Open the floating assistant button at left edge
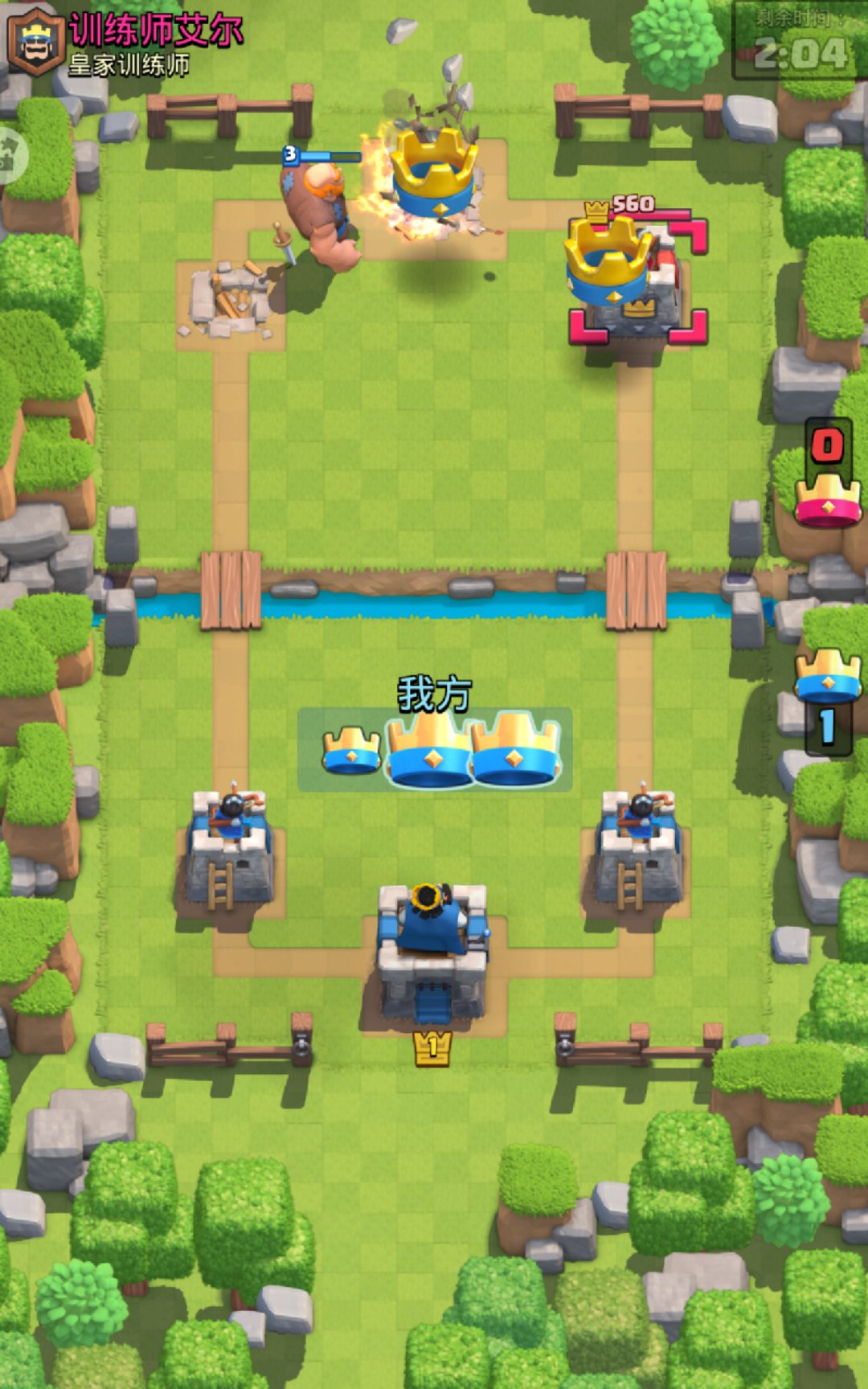This screenshot has width=868, height=1389. tap(10, 155)
